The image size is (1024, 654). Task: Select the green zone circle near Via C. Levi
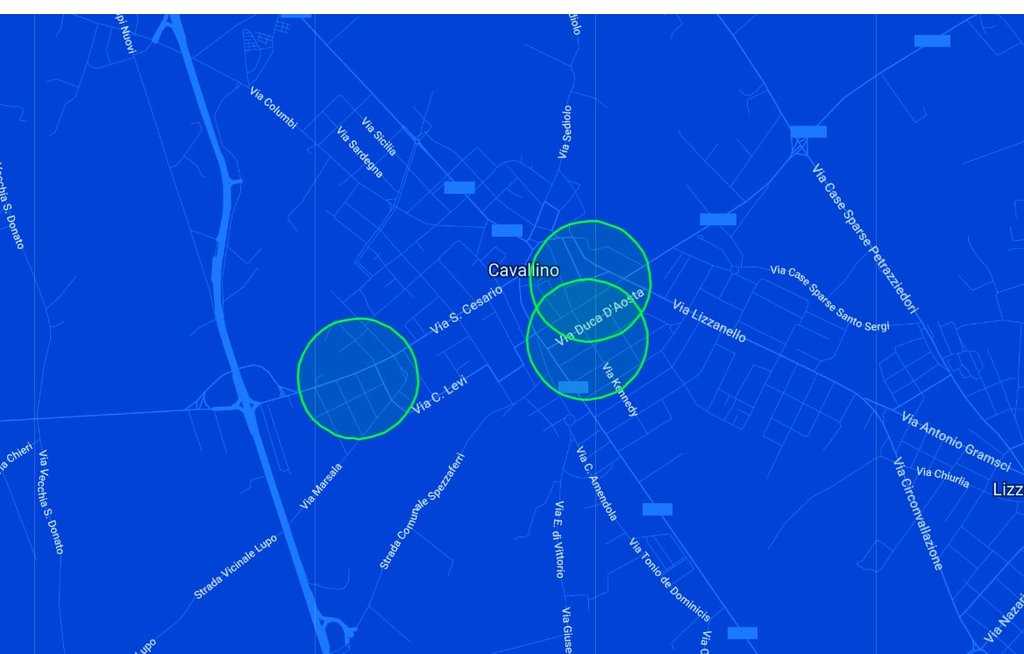[358, 378]
